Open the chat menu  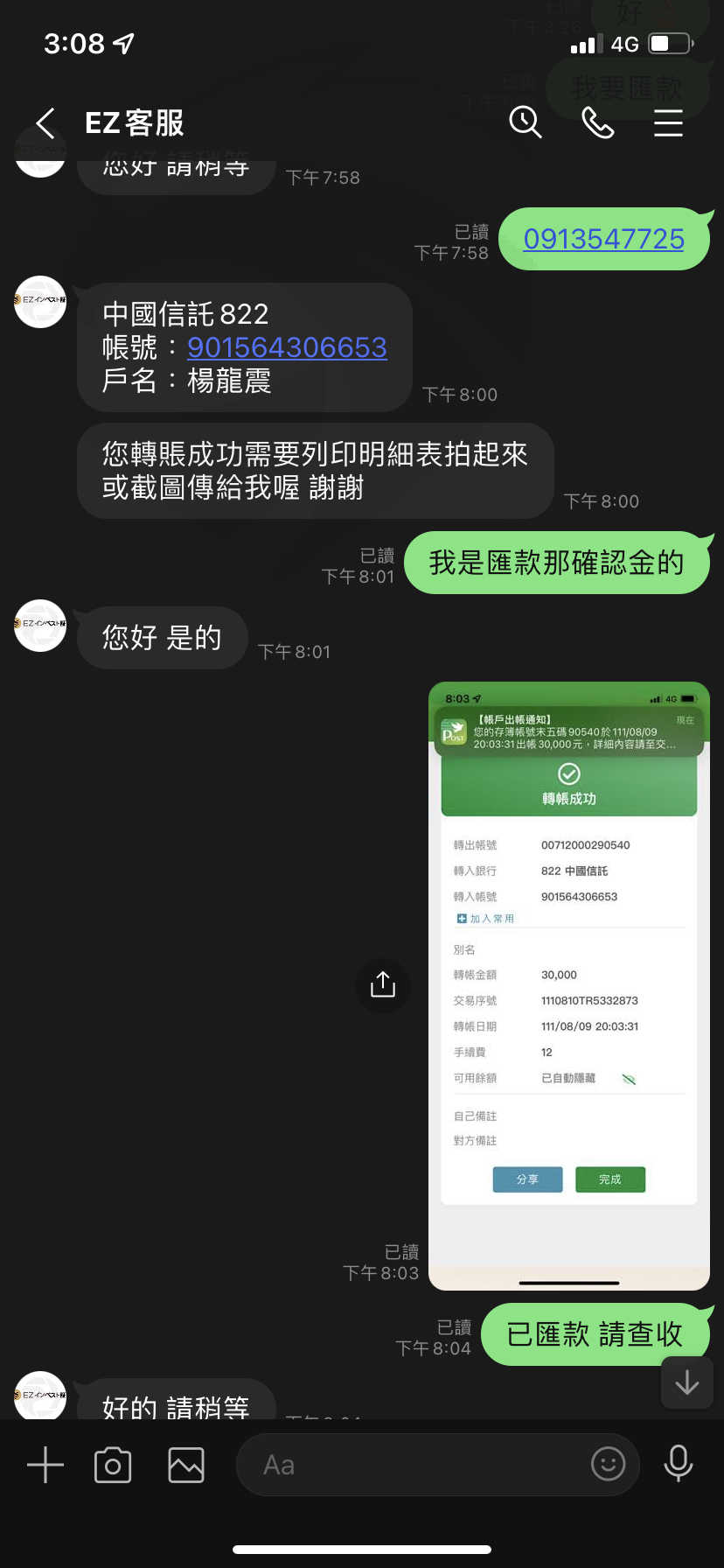668,122
